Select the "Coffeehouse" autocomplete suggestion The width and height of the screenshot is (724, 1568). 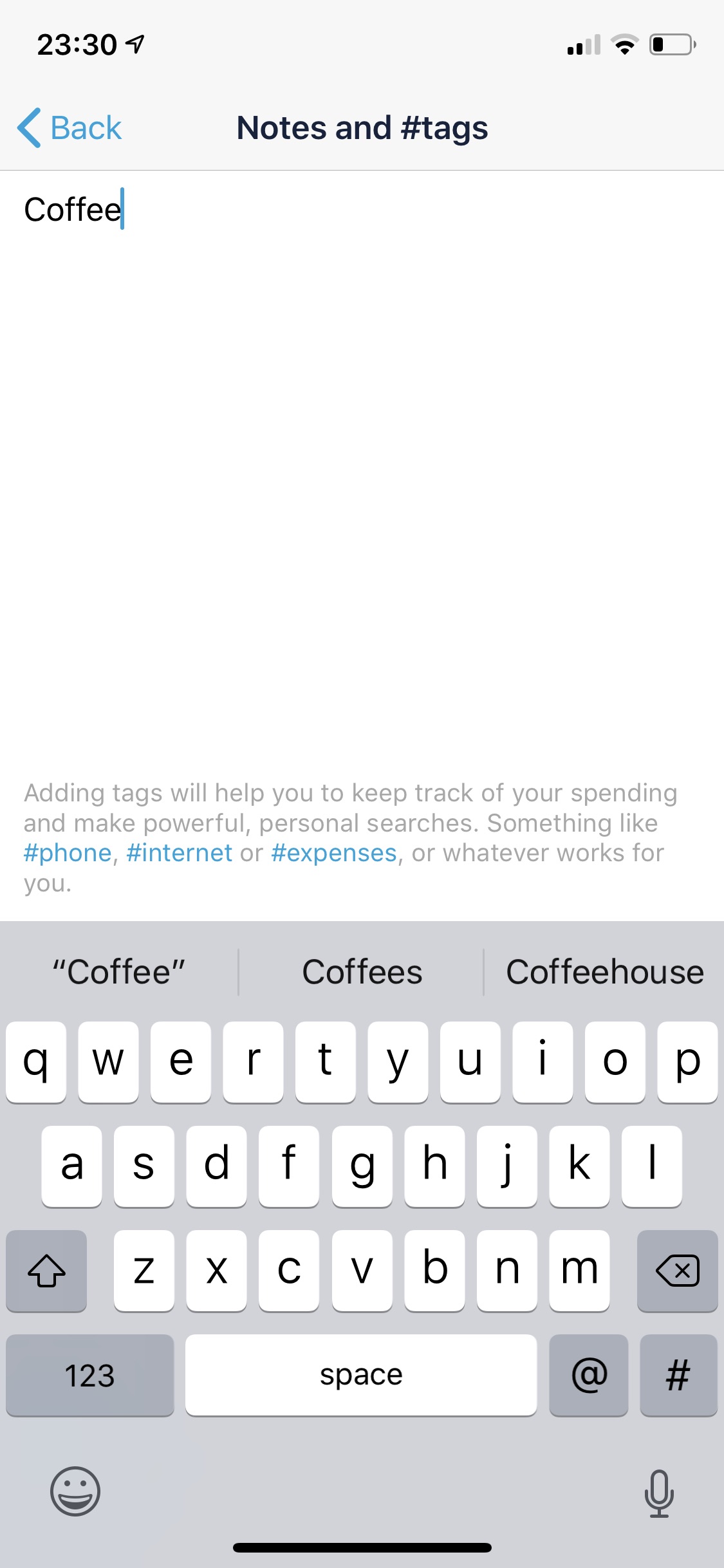[604, 972]
